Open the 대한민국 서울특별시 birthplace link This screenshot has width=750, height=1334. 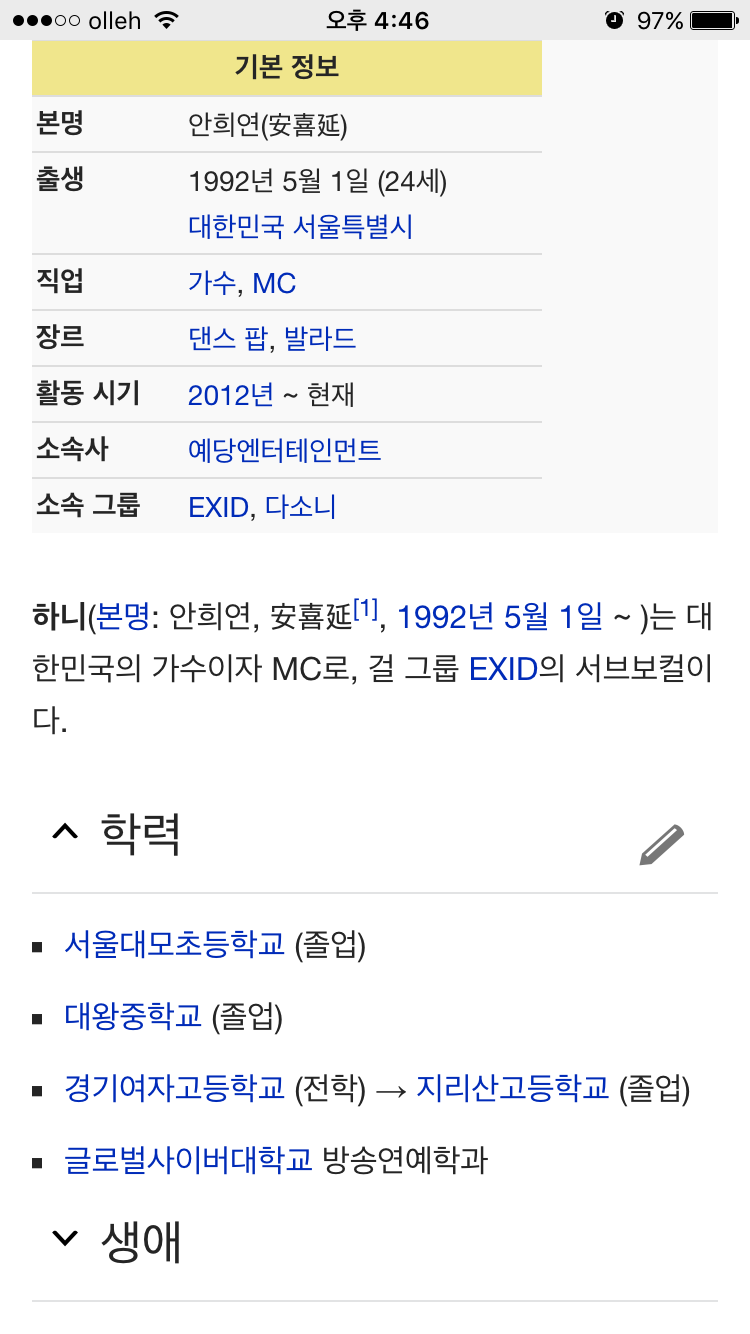pyautogui.click(x=300, y=227)
